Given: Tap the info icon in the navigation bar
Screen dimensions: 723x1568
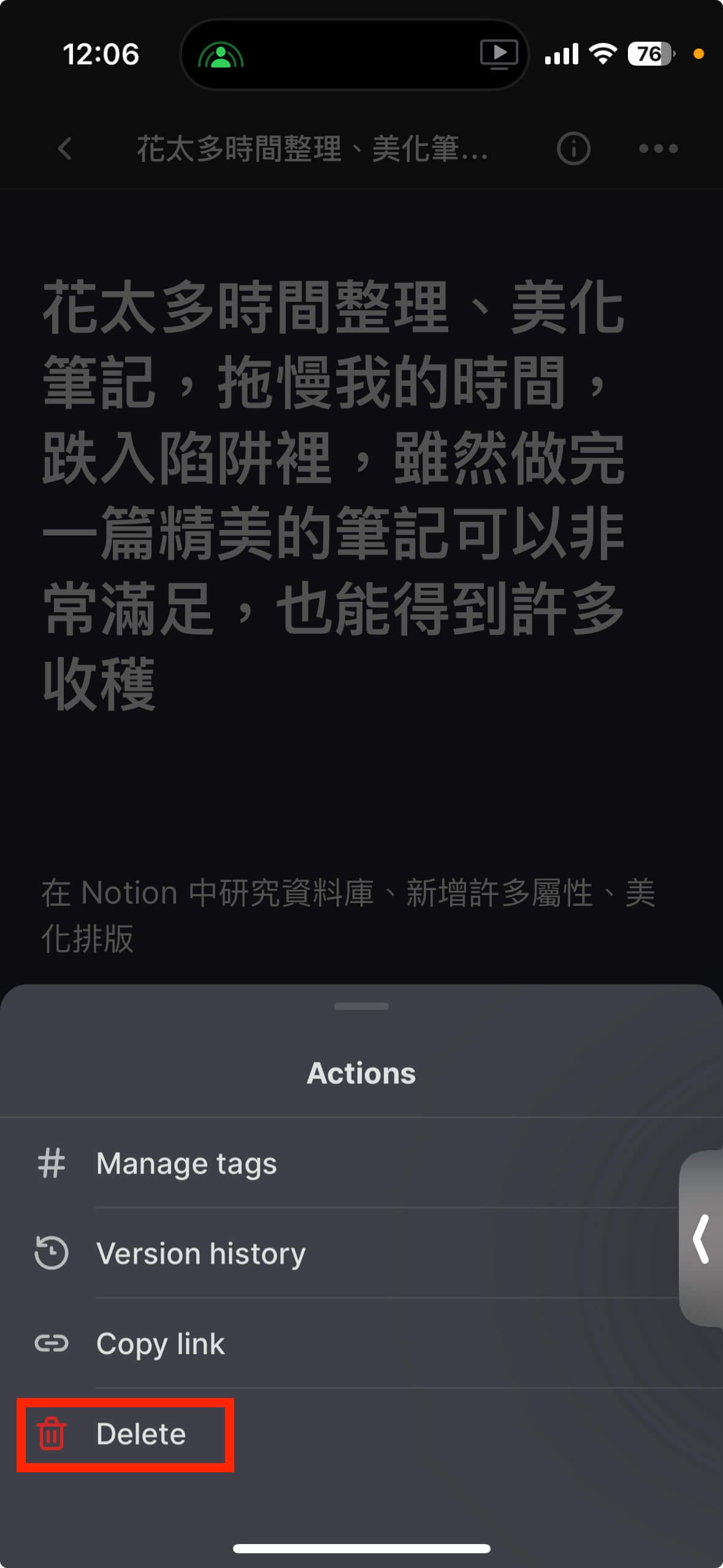Looking at the screenshot, I should coord(573,148).
